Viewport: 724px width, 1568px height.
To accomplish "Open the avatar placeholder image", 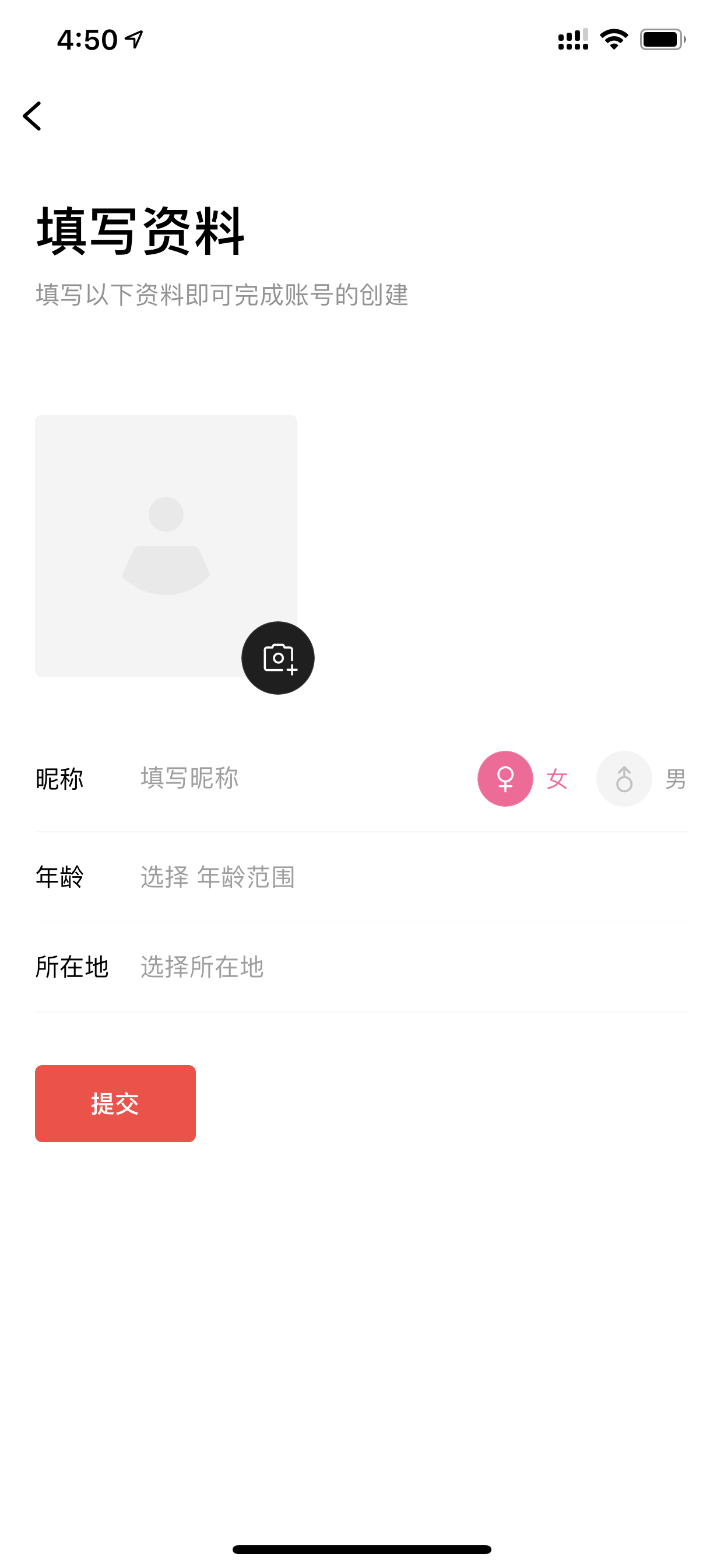I will 166,546.
